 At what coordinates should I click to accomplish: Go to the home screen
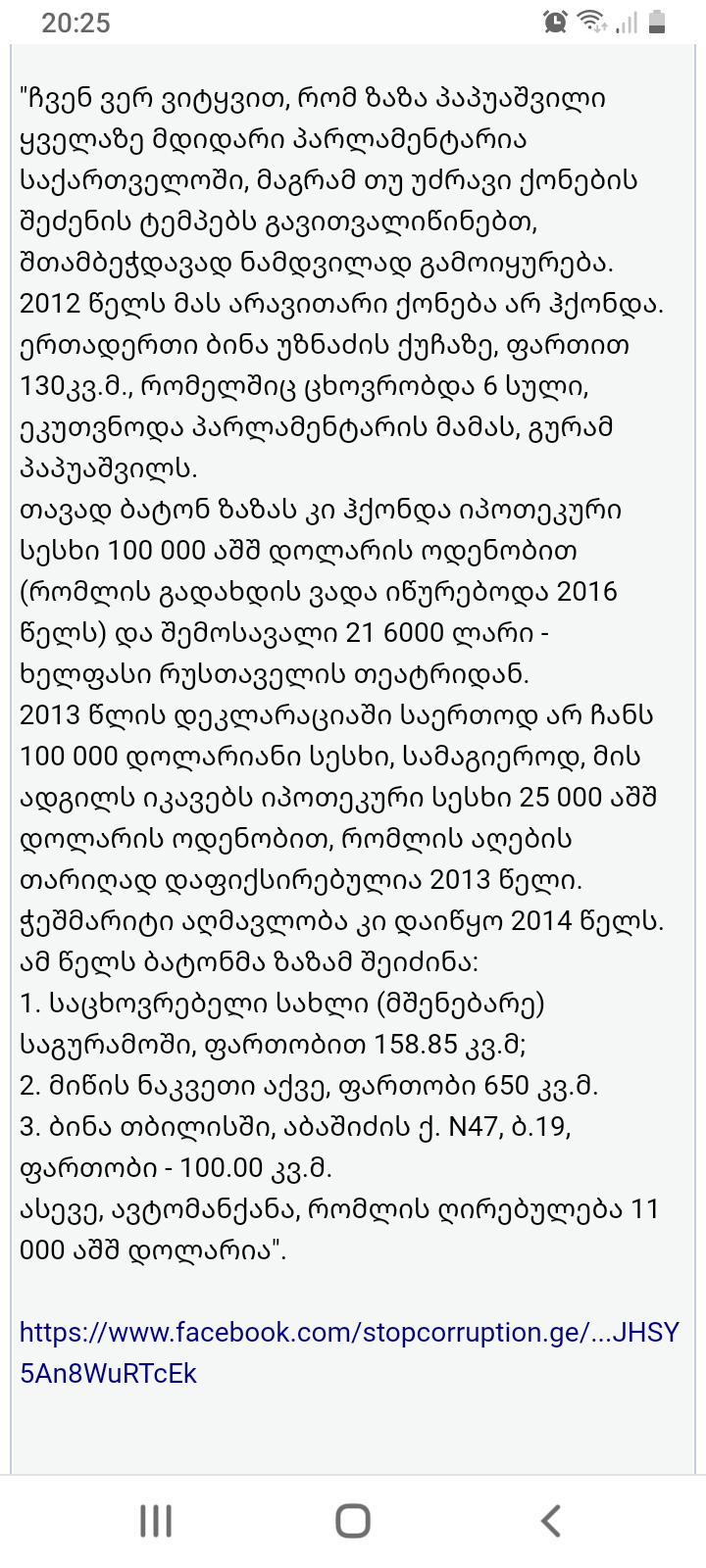click(353, 1521)
